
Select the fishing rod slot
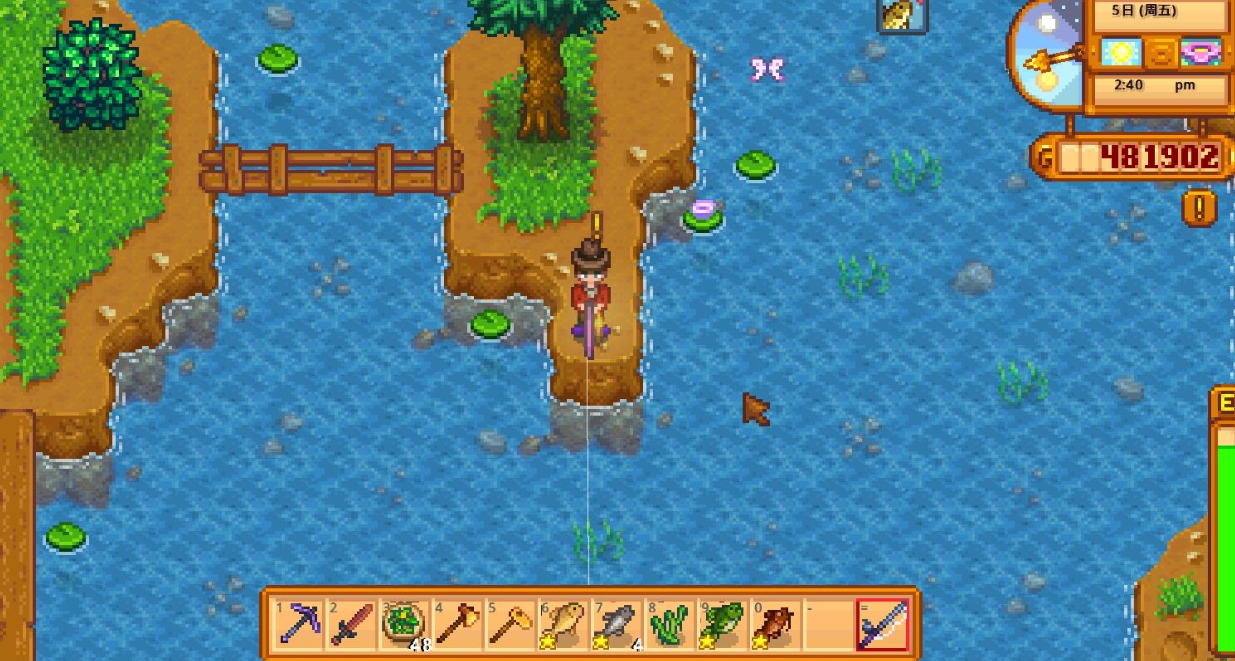click(881, 625)
